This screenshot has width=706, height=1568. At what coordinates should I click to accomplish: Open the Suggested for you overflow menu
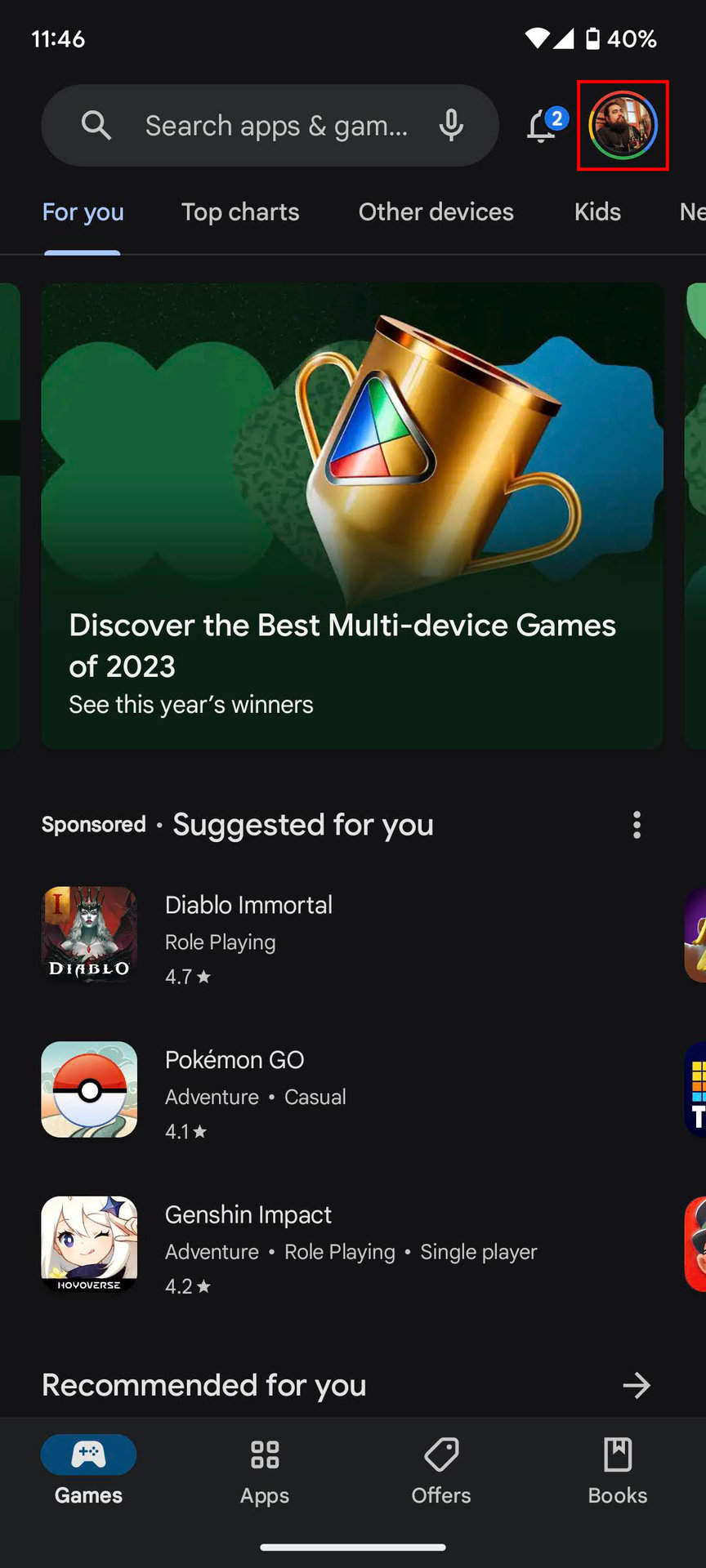[x=637, y=825]
